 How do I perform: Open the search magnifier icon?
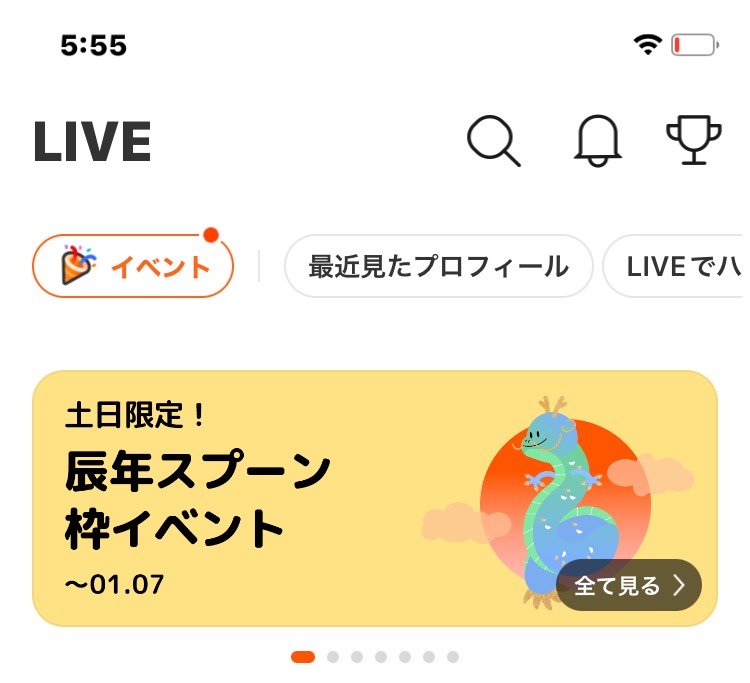point(494,141)
